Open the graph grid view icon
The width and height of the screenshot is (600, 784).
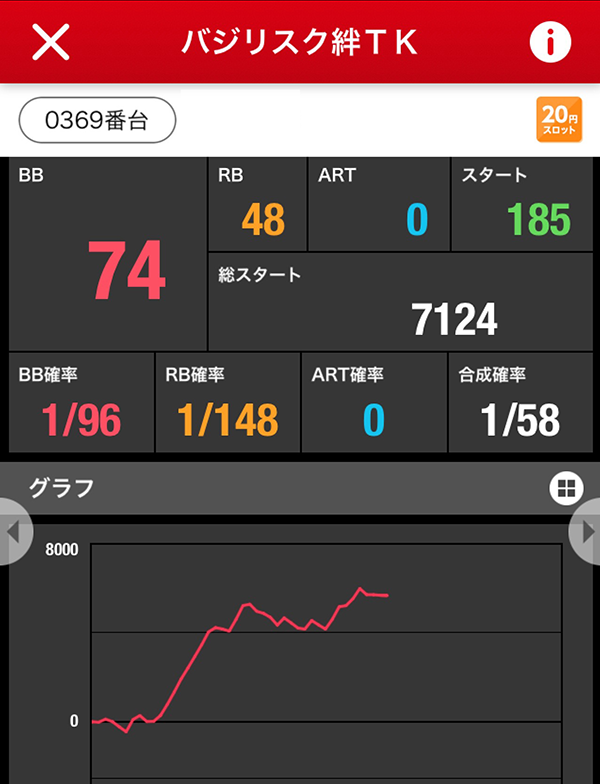[x=565, y=488]
